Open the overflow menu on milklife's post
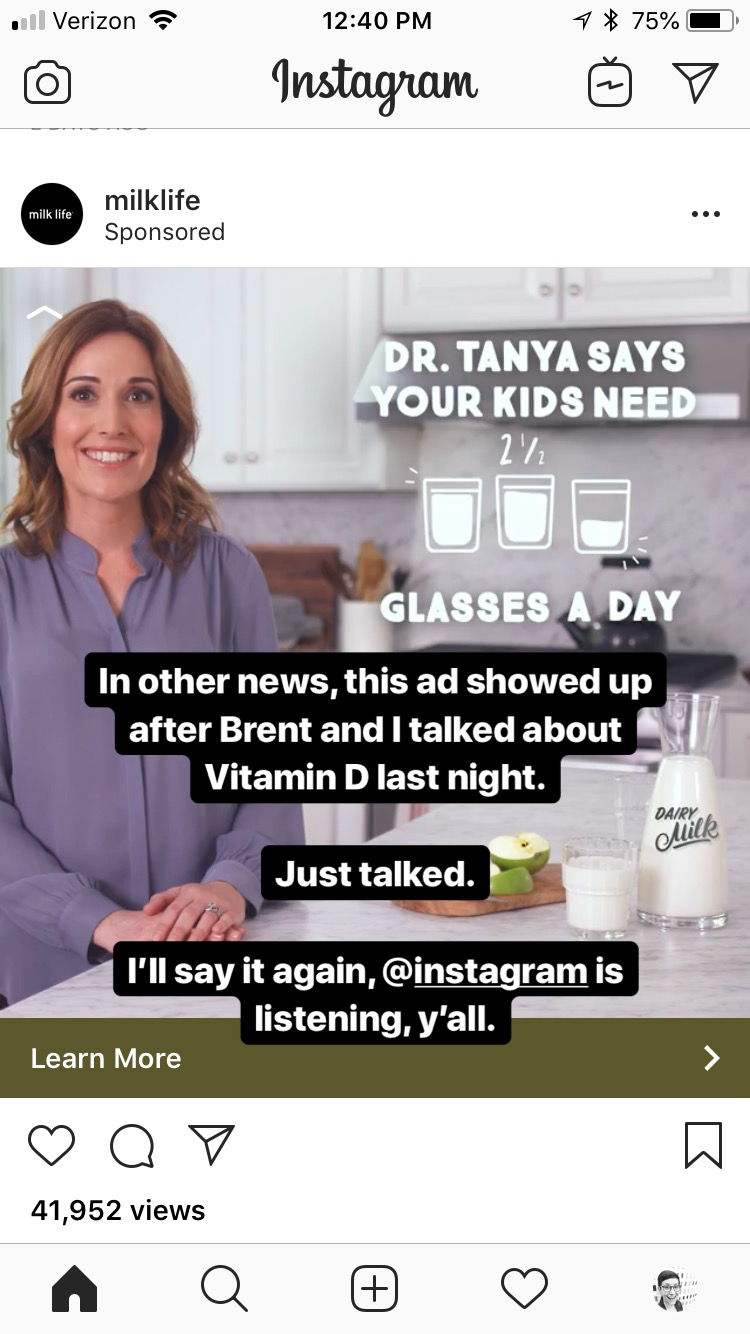The width and height of the screenshot is (750, 1334). coord(705,214)
